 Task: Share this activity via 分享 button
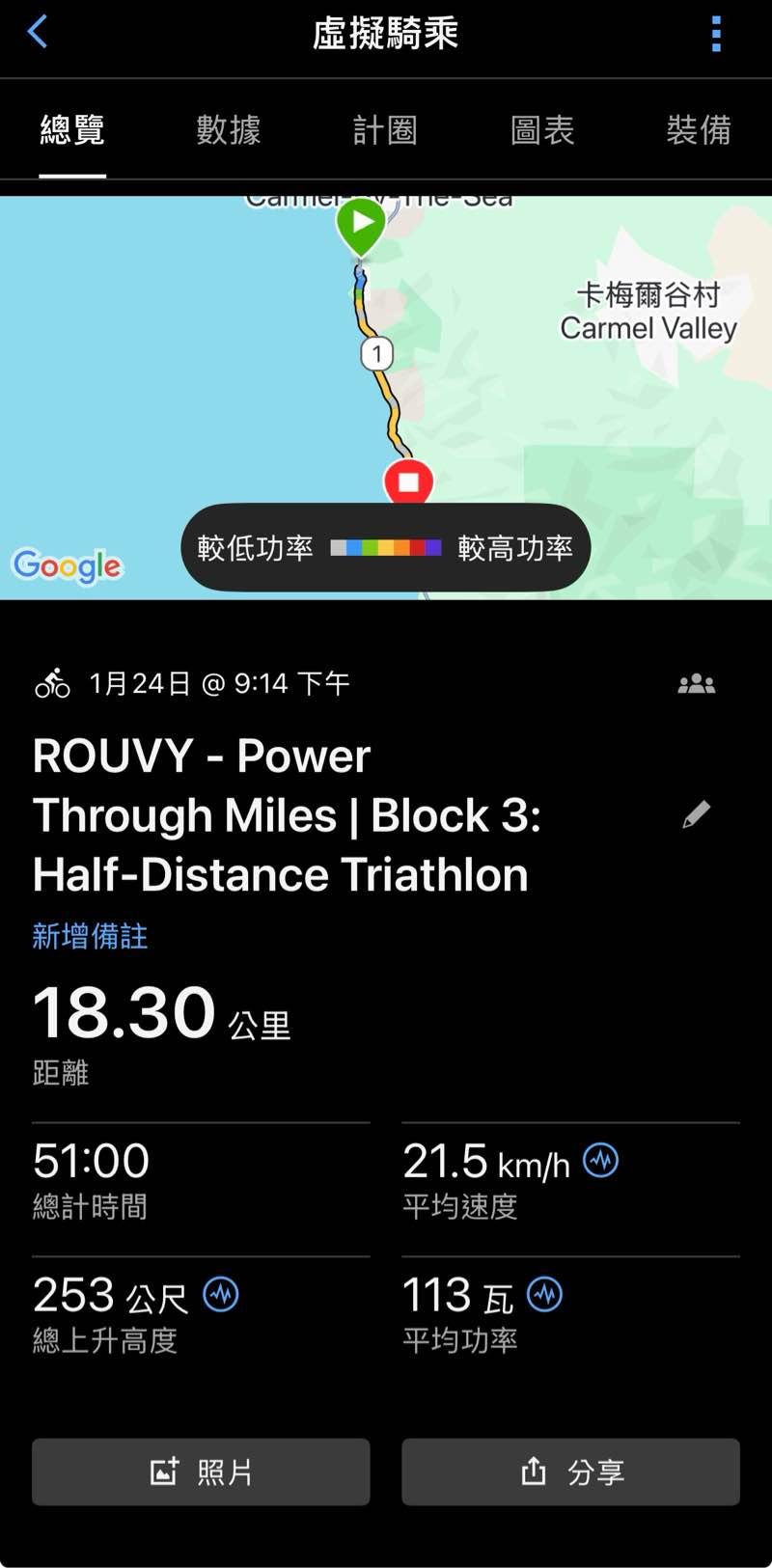[x=571, y=1472]
